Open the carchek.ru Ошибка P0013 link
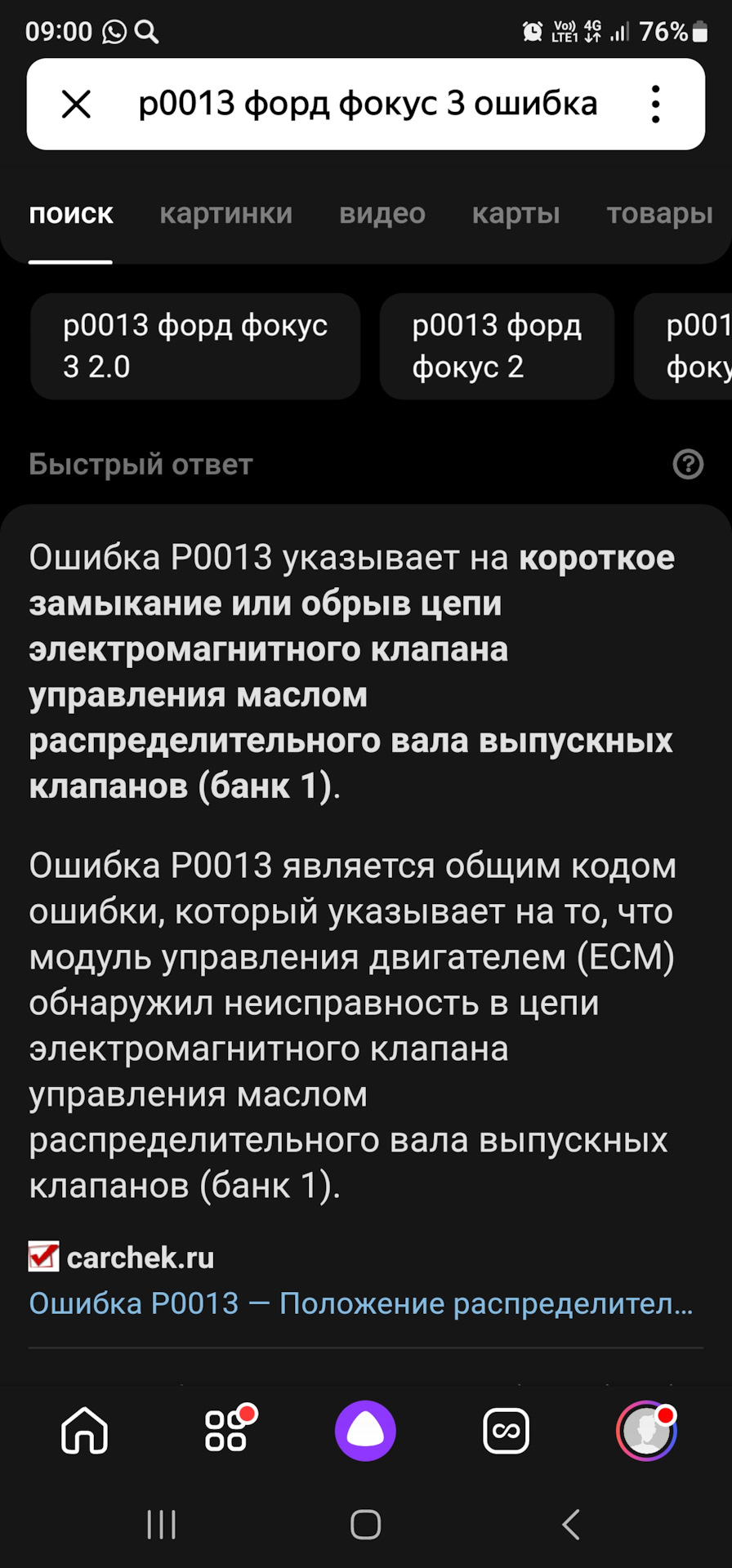The image size is (732, 1568). (x=360, y=1303)
